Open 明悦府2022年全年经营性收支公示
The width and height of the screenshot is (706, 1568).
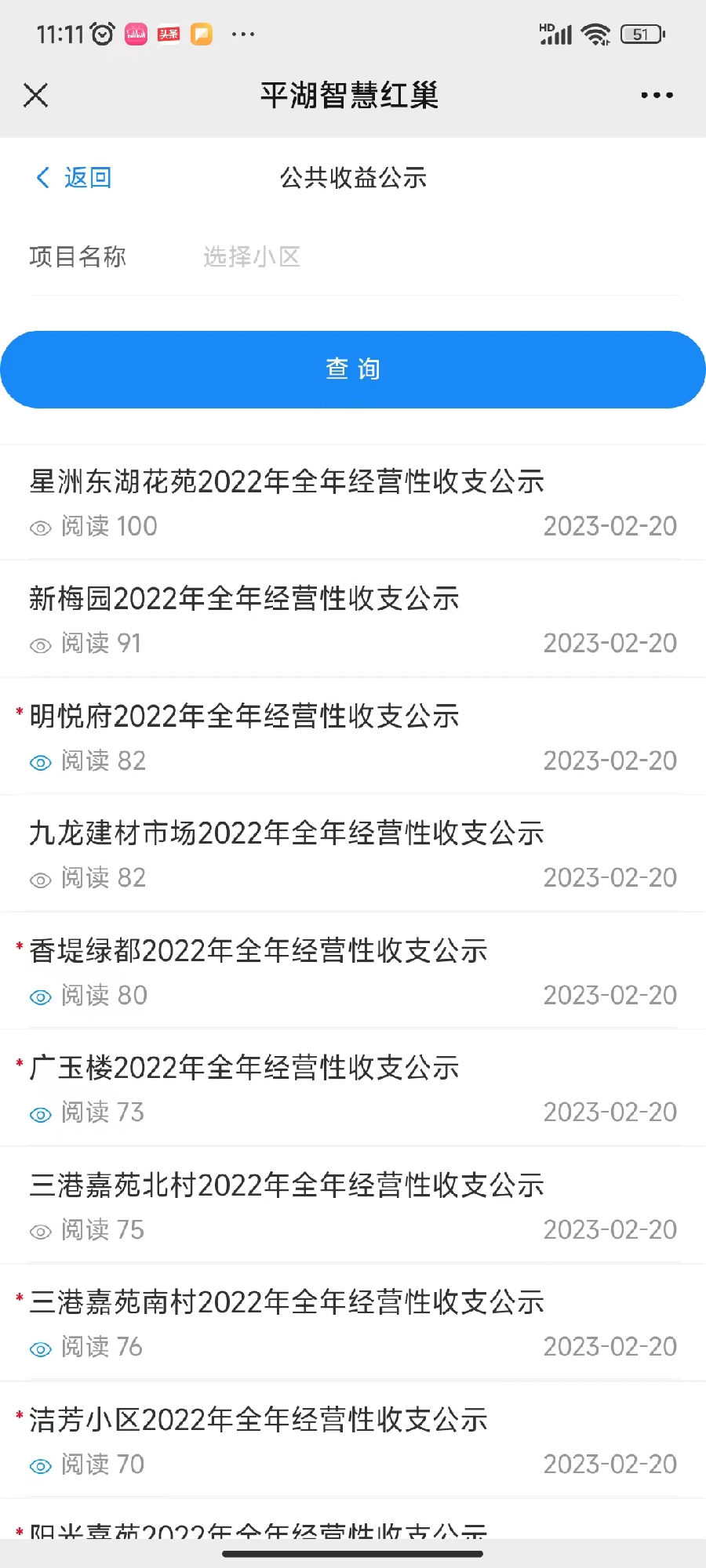coord(353,736)
